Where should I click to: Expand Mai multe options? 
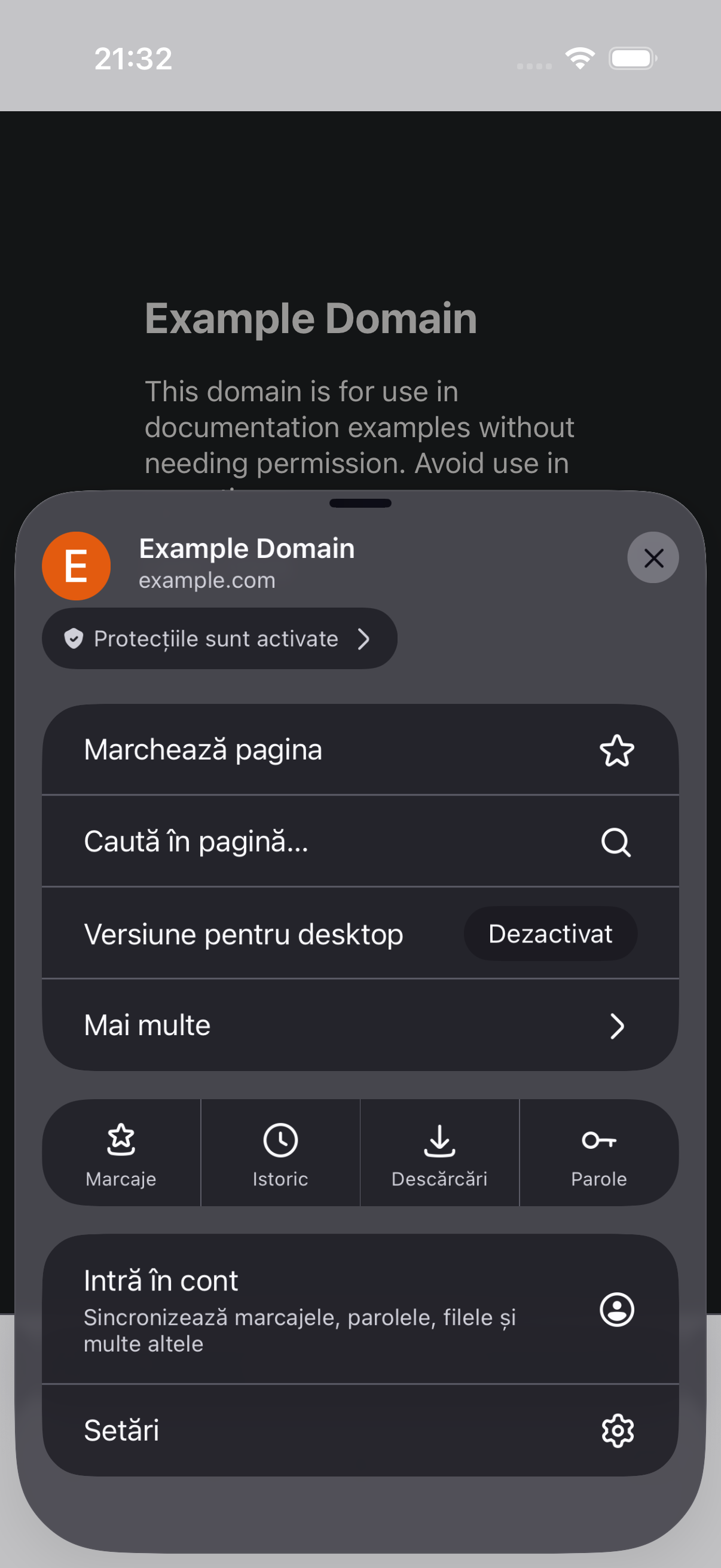point(360,1025)
